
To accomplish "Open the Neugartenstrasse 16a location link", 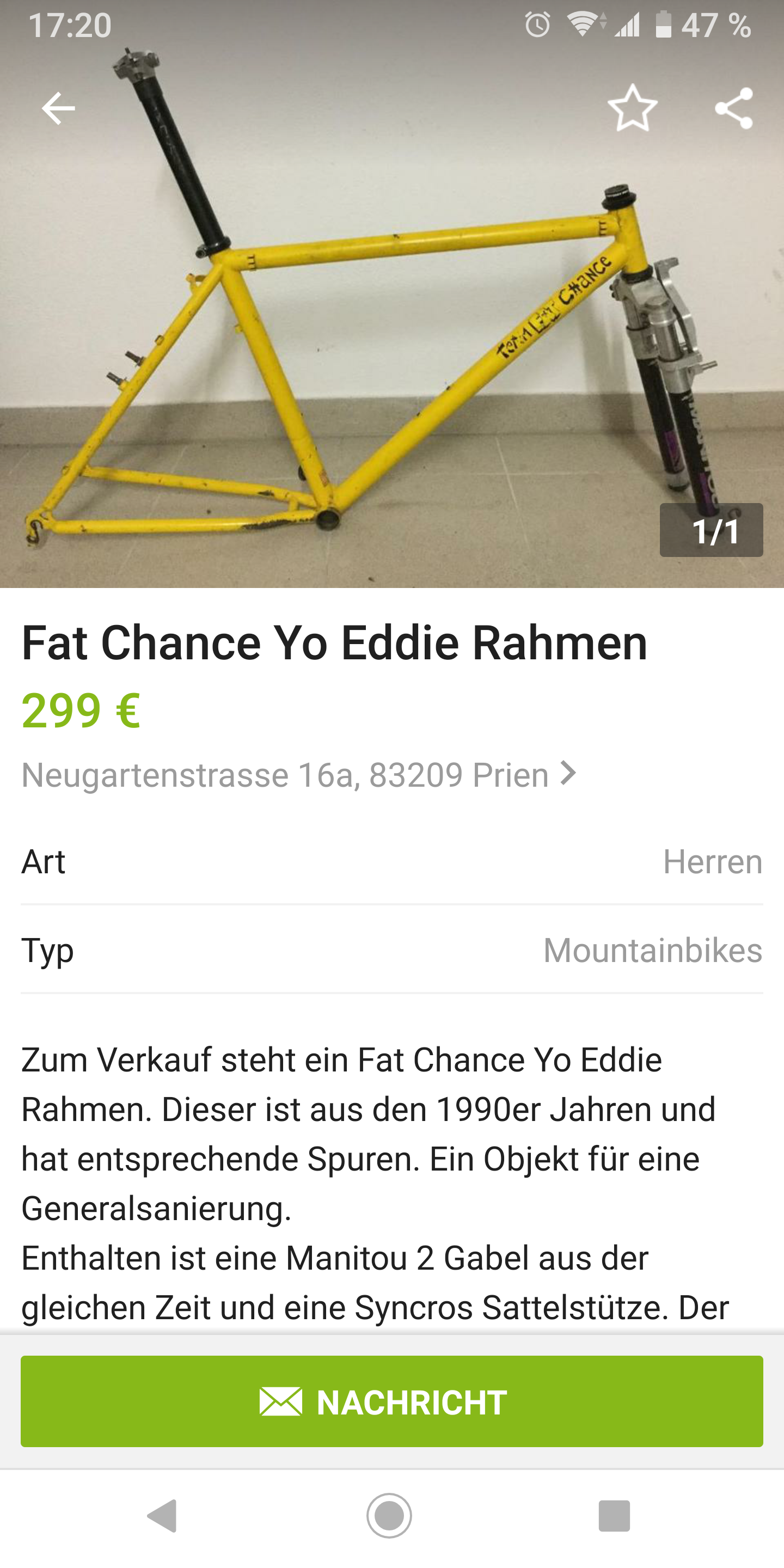I will click(x=298, y=775).
